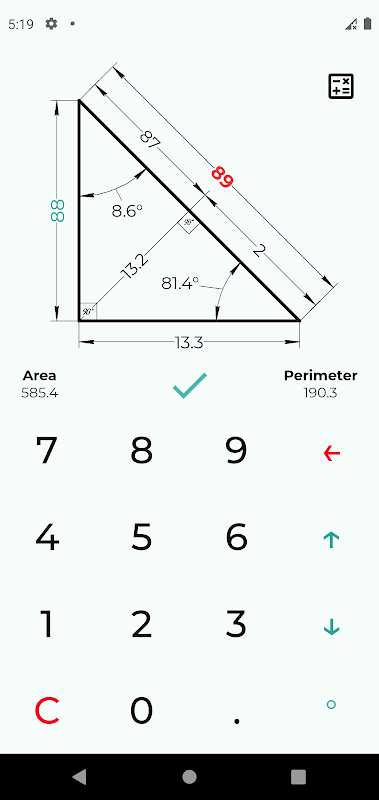Enter digit 0
The height and width of the screenshot is (800, 379).
click(141, 711)
